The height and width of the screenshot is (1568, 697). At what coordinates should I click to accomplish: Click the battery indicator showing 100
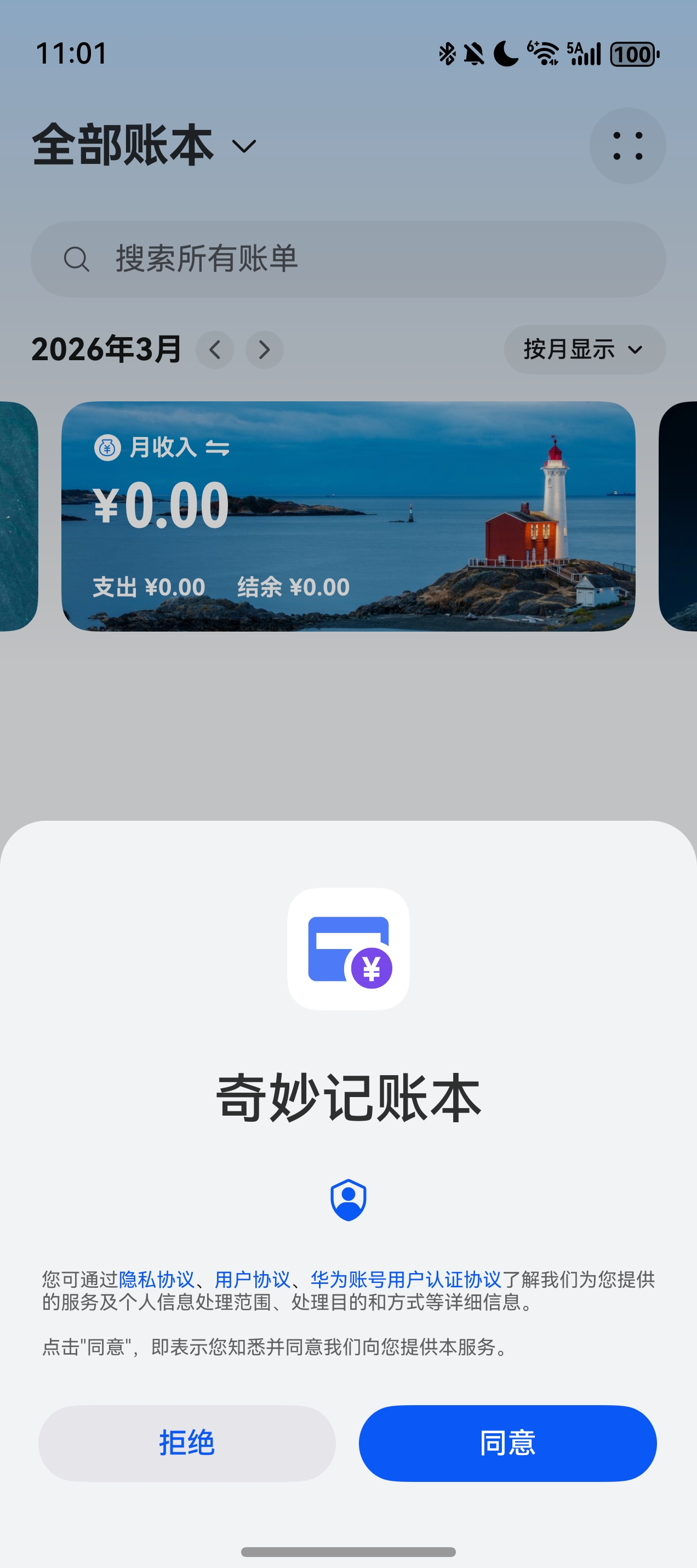(631, 54)
